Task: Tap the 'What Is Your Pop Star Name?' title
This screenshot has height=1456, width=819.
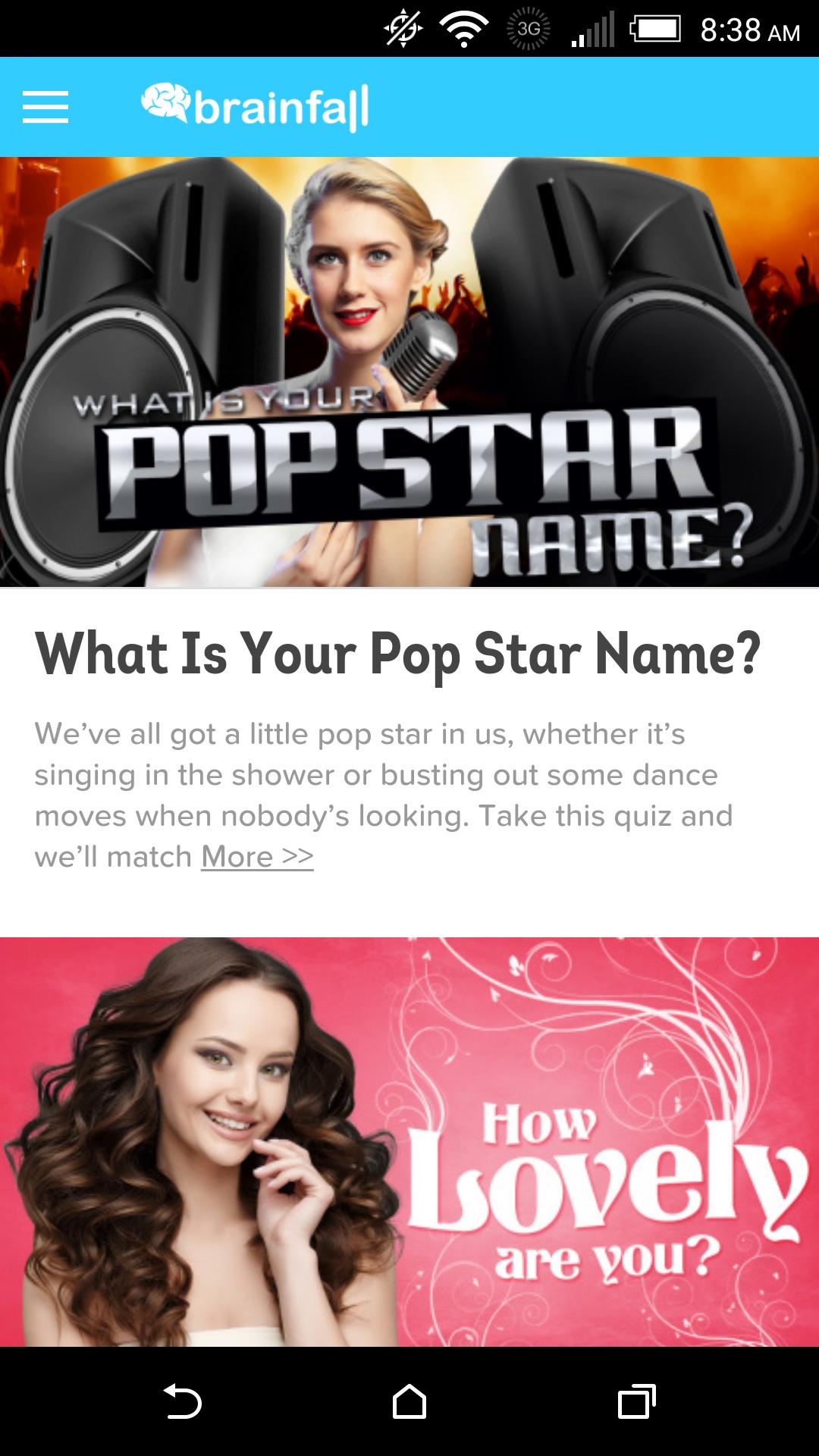Action: [397, 654]
